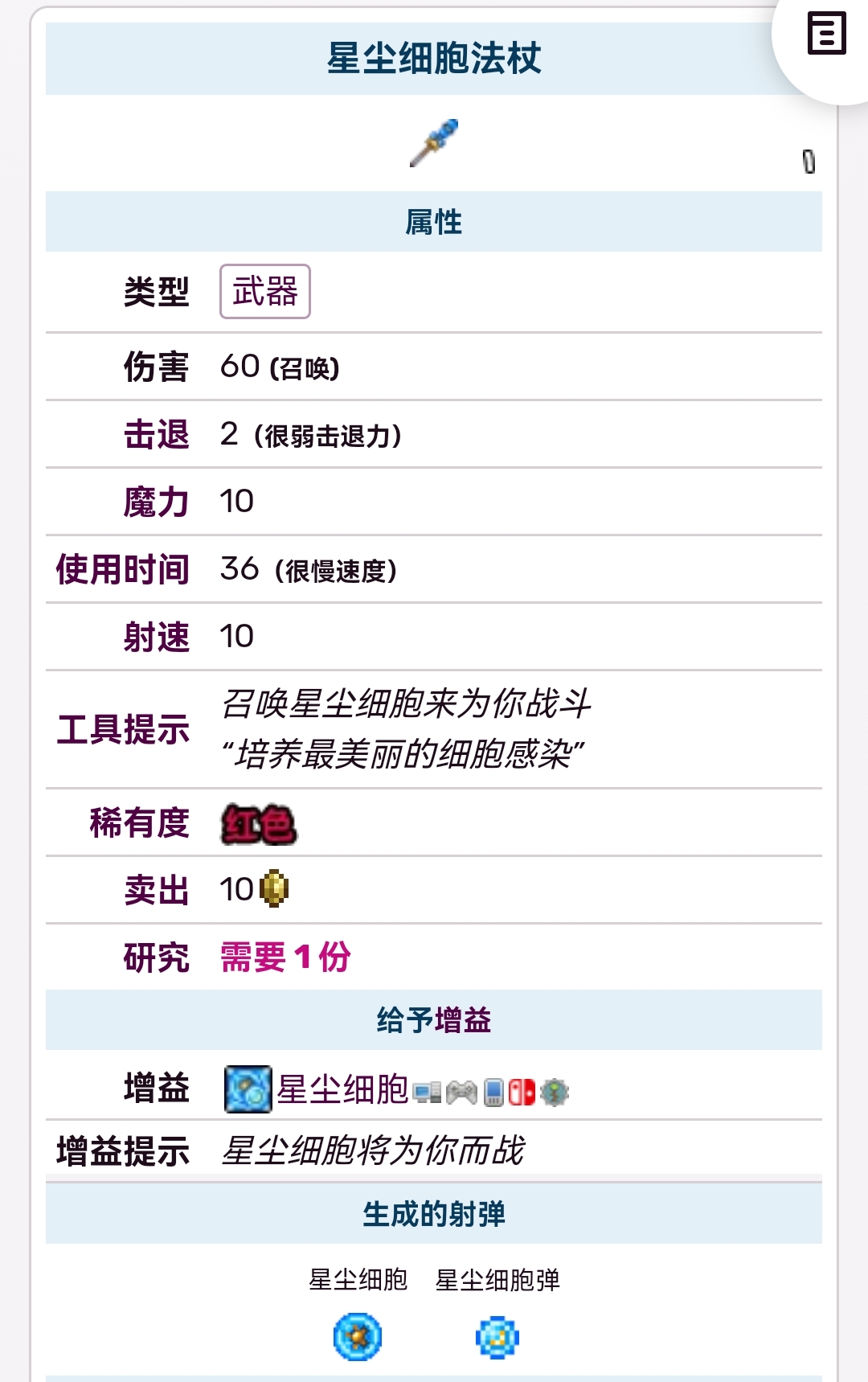Open the 卖出 link
Image resolution: width=868 pixels, height=1382 pixels.
(156, 890)
